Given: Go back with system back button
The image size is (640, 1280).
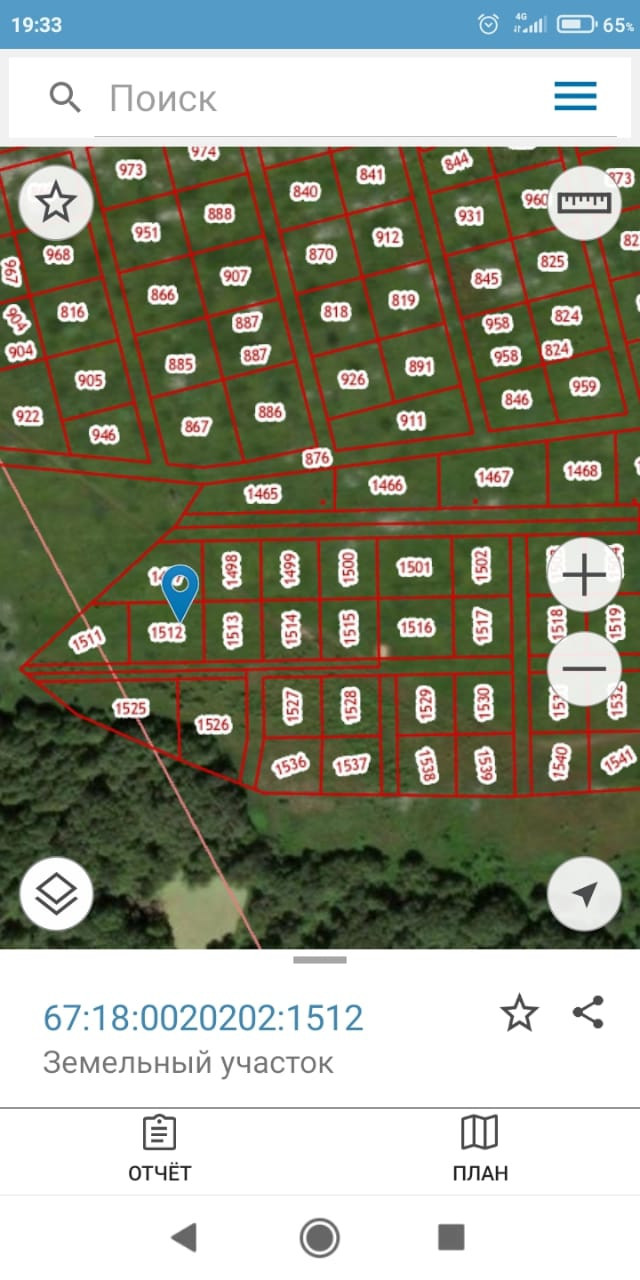Looking at the screenshot, I should [184, 1237].
